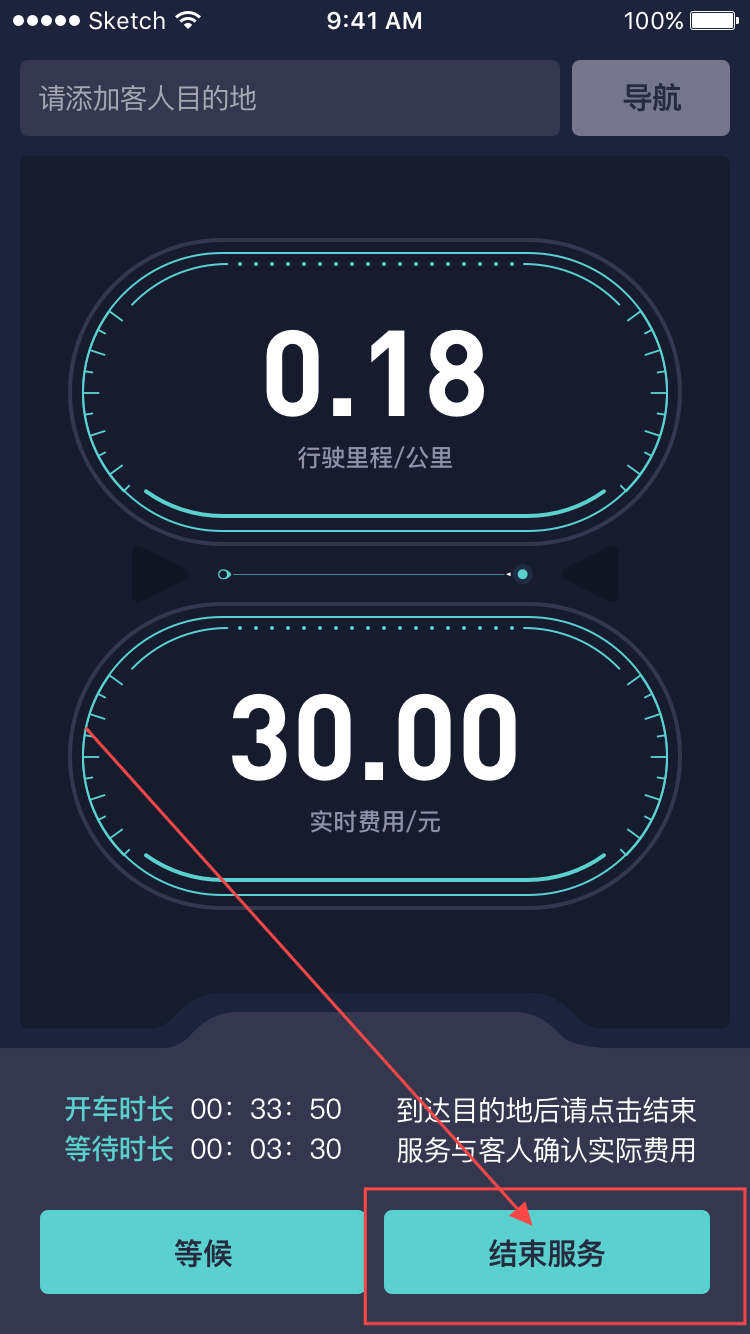Viewport: 750px width, 1334px height.
Task: Start navigation with the 导航 button
Action: tap(651, 98)
